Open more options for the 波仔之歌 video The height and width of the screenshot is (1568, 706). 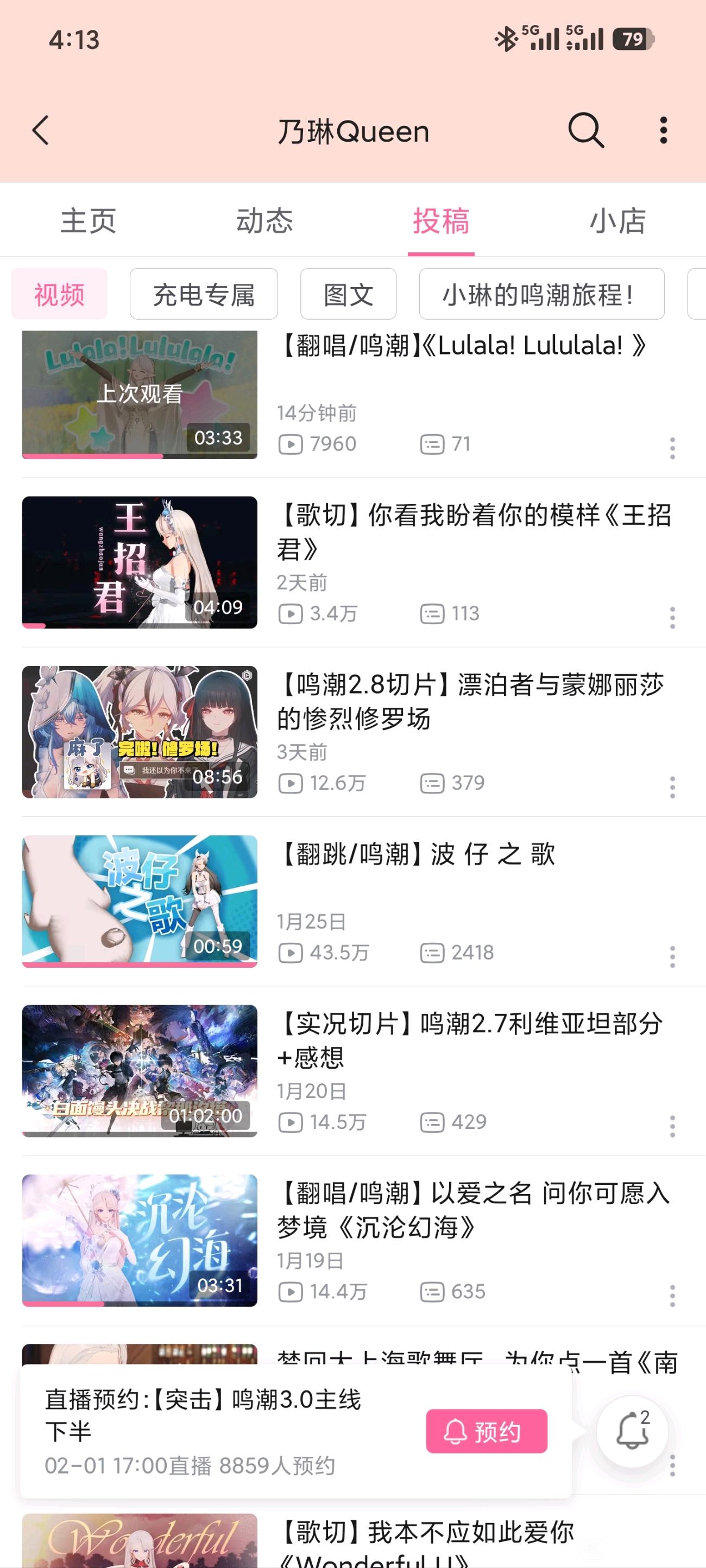[x=672, y=957]
